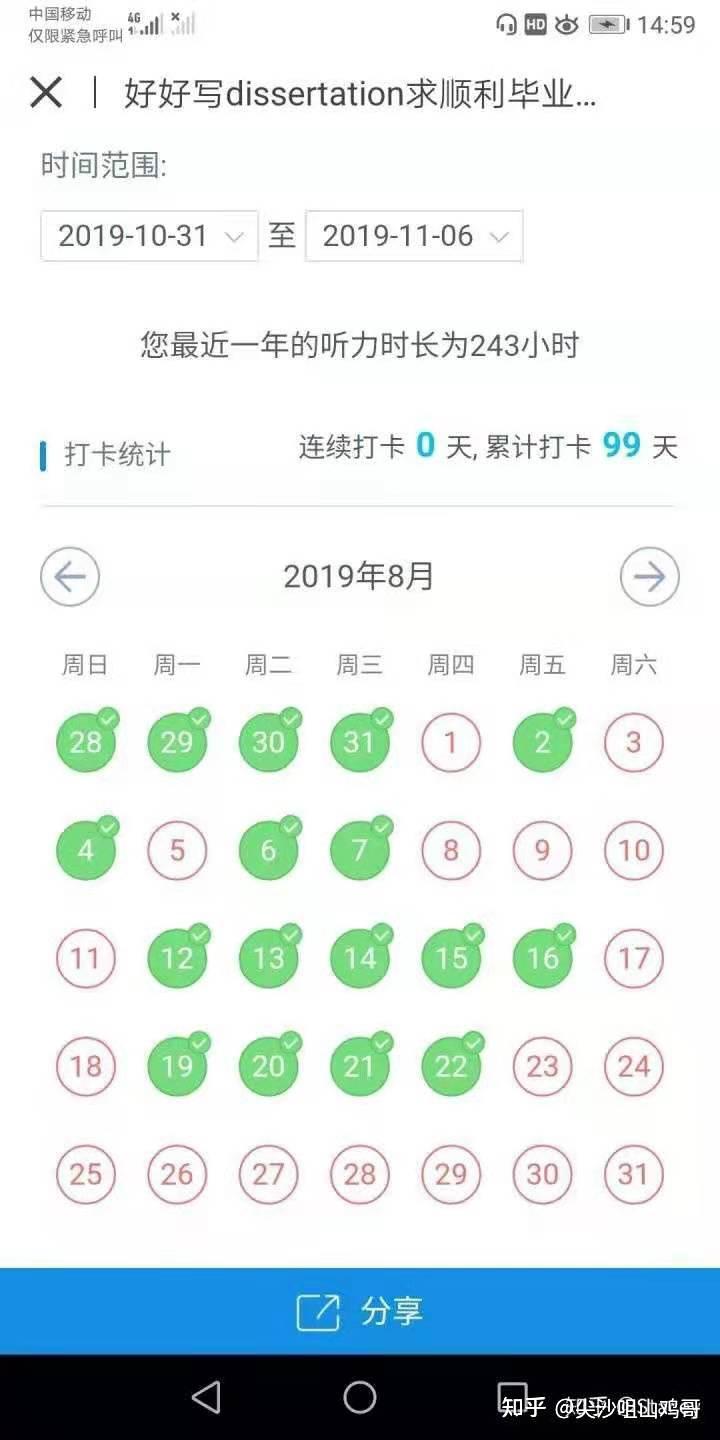Open the start date dropdown 2019-10-31
This screenshot has width=720, height=1440.
pyautogui.click(x=149, y=236)
